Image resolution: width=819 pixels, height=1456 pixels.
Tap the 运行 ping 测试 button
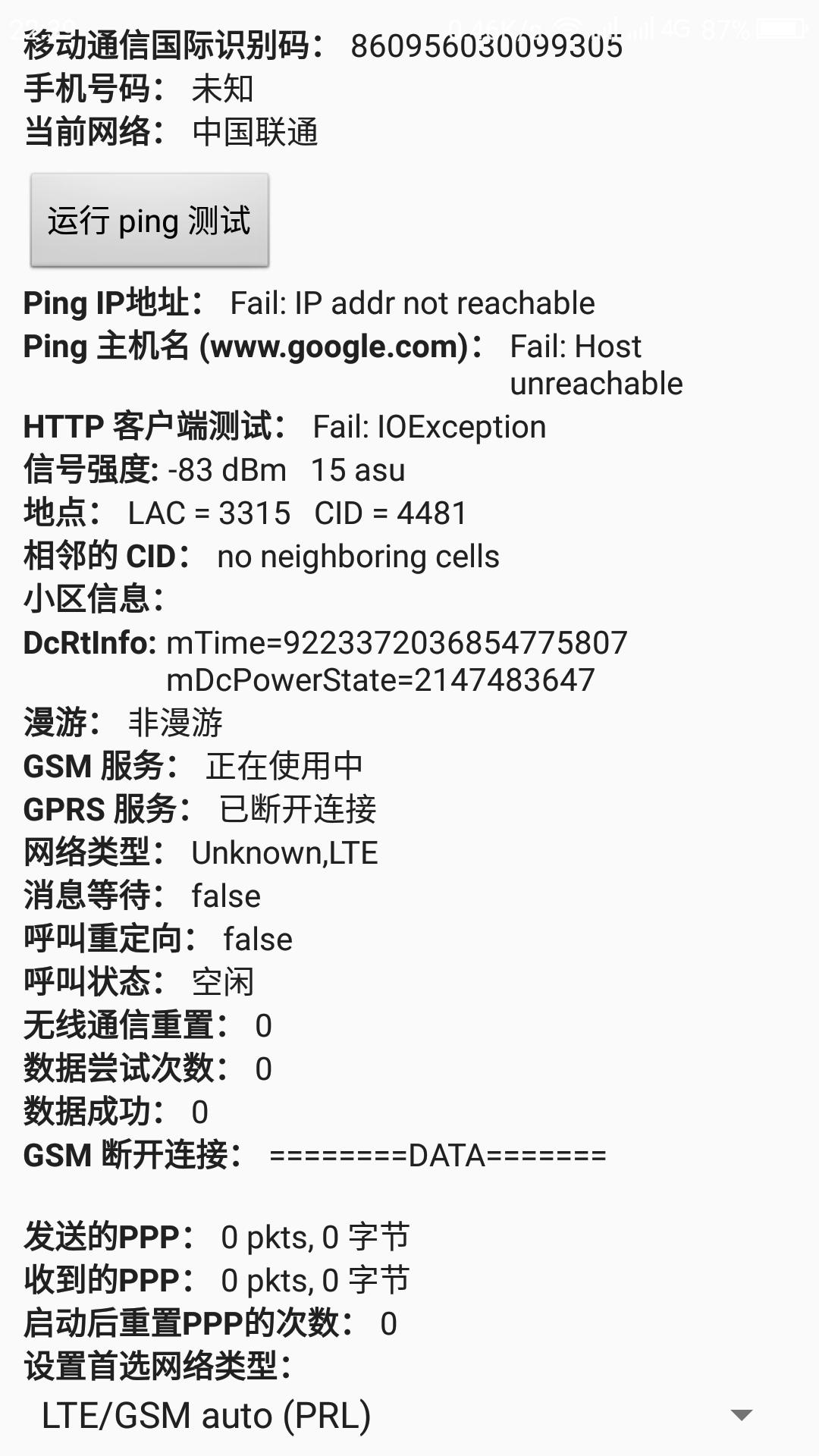coord(149,221)
